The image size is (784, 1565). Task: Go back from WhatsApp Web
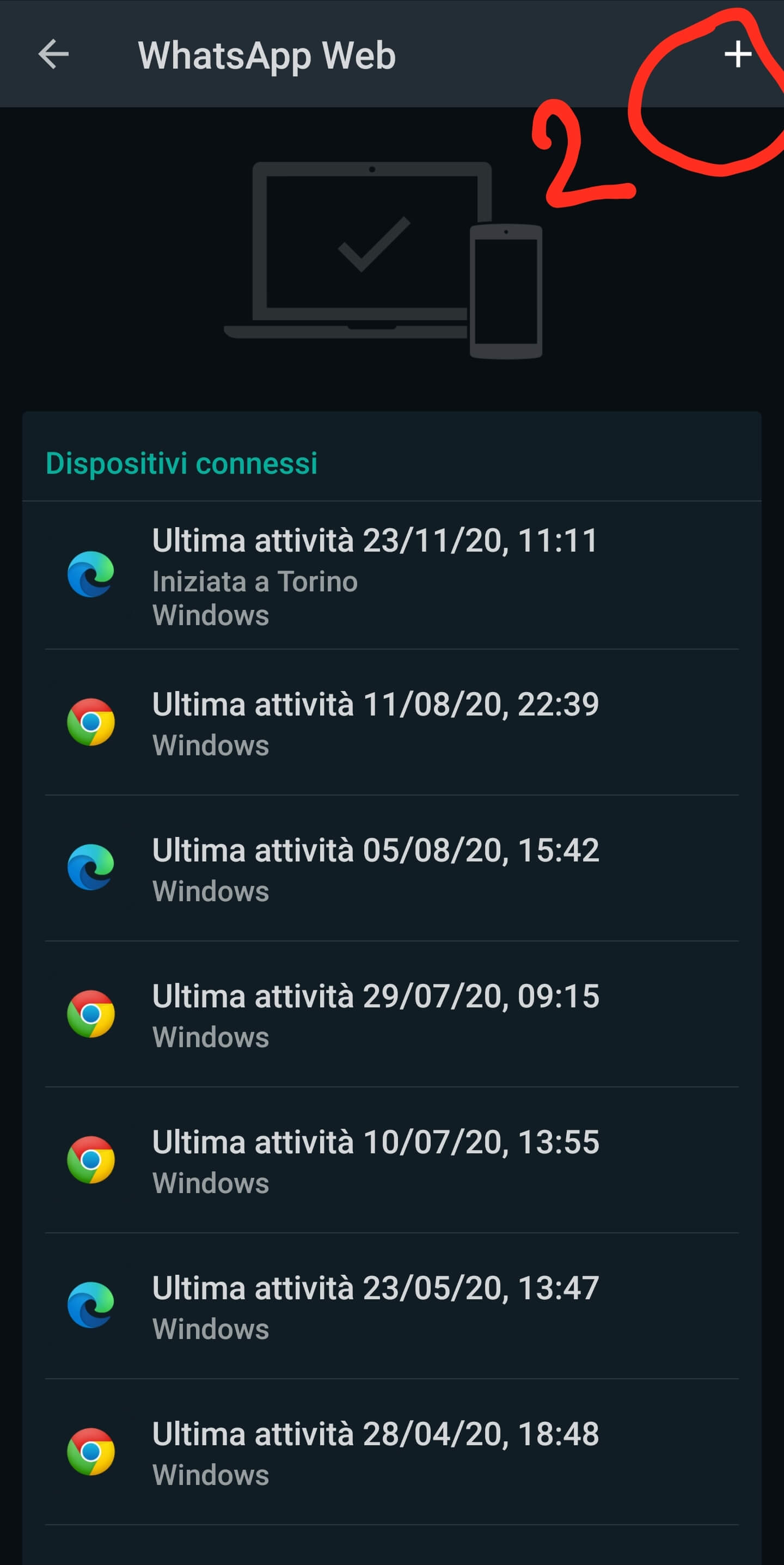pyautogui.click(x=53, y=54)
